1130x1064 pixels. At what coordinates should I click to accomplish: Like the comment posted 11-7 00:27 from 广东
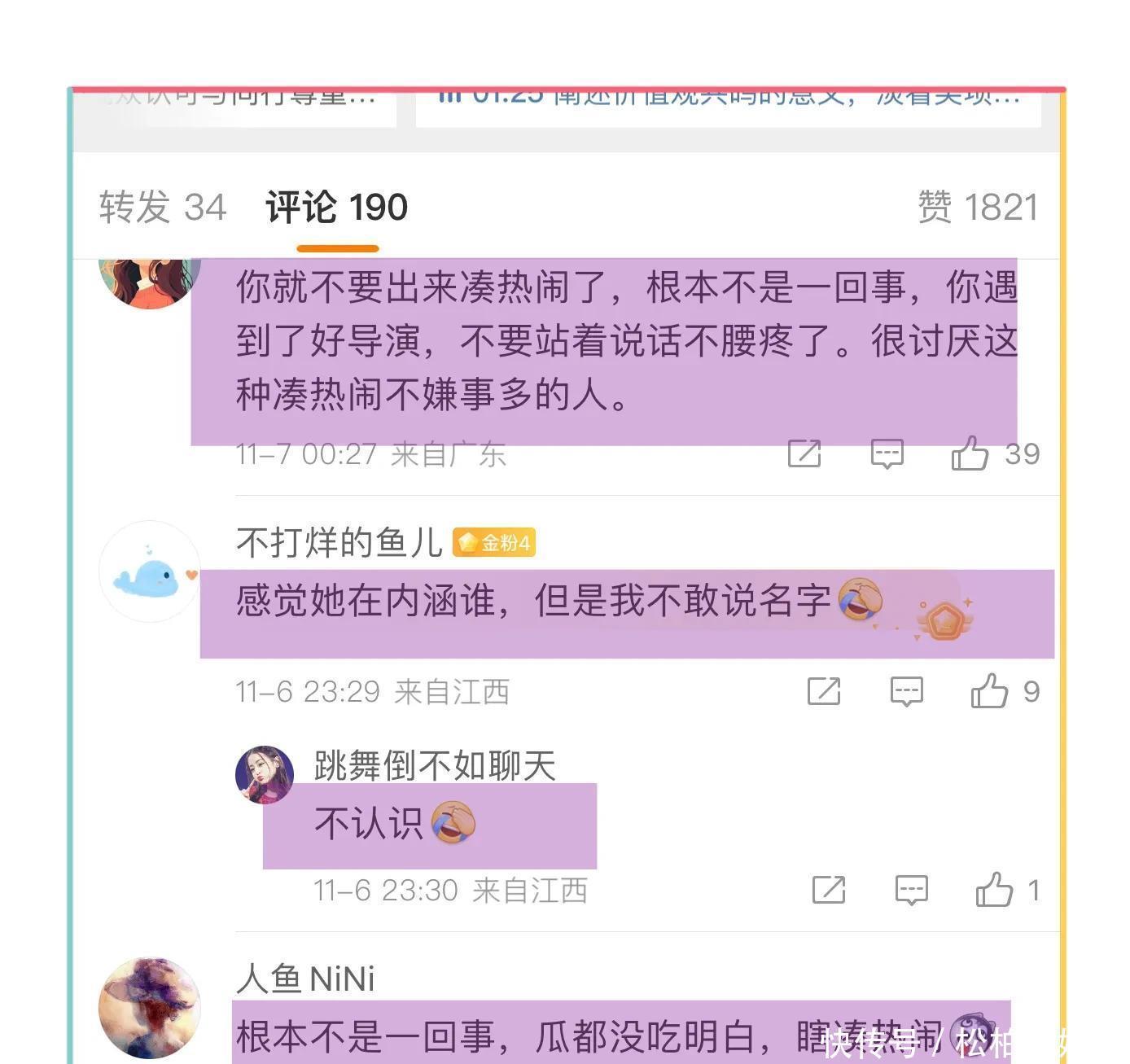[970, 453]
